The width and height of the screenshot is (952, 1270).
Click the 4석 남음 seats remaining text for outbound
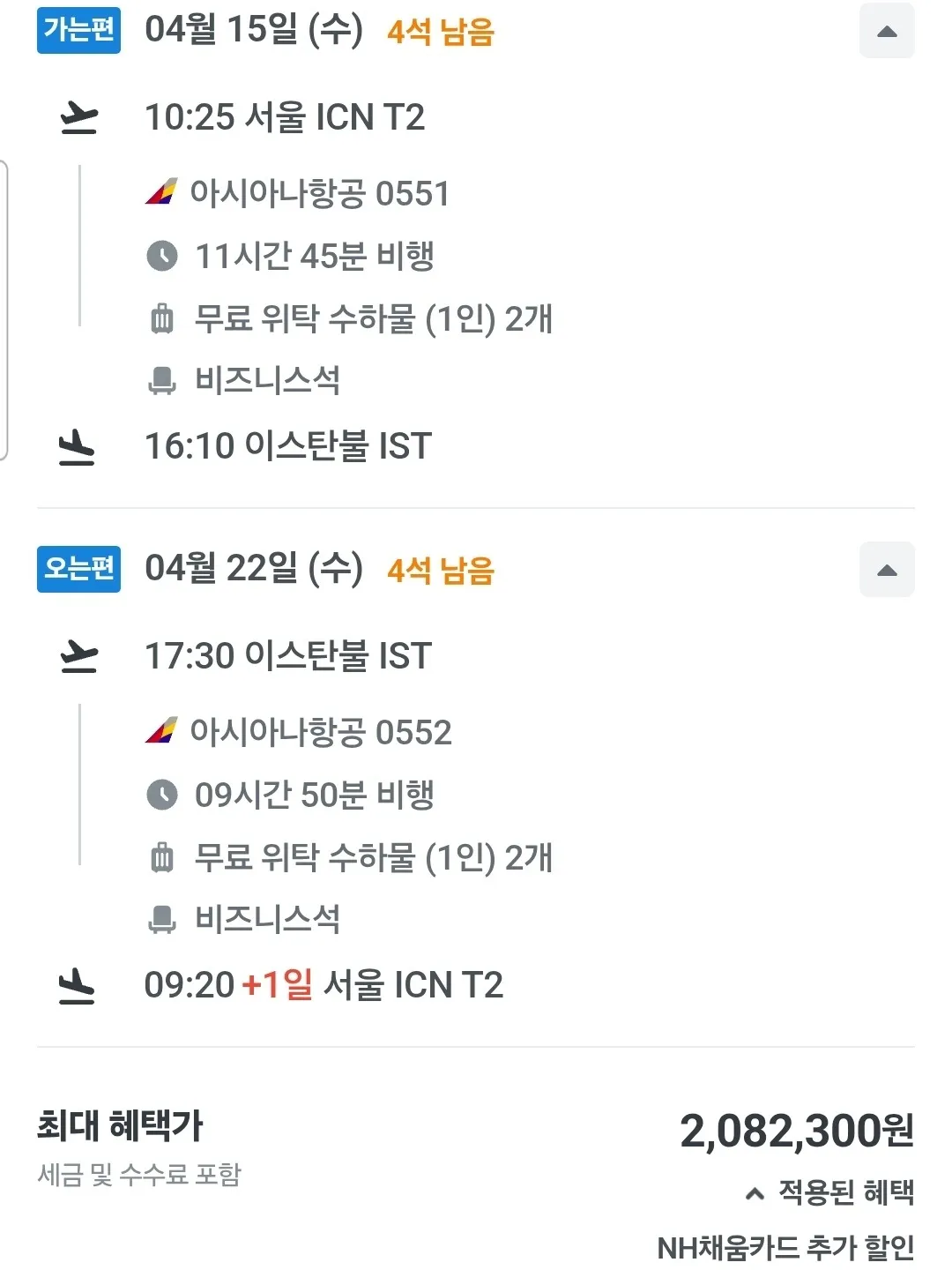point(441,31)
